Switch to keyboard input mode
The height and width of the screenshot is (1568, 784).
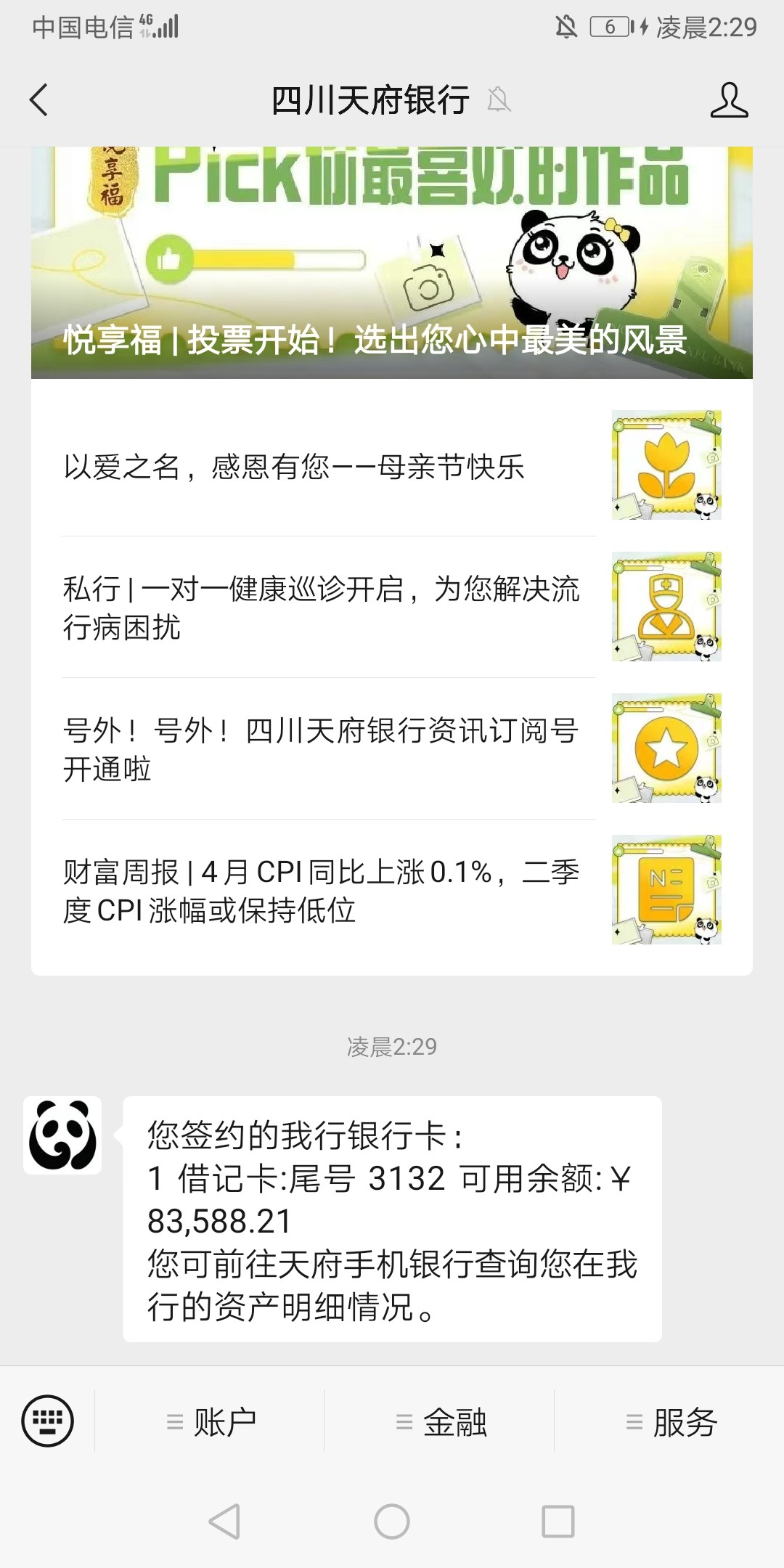(x=48, y=1421)
